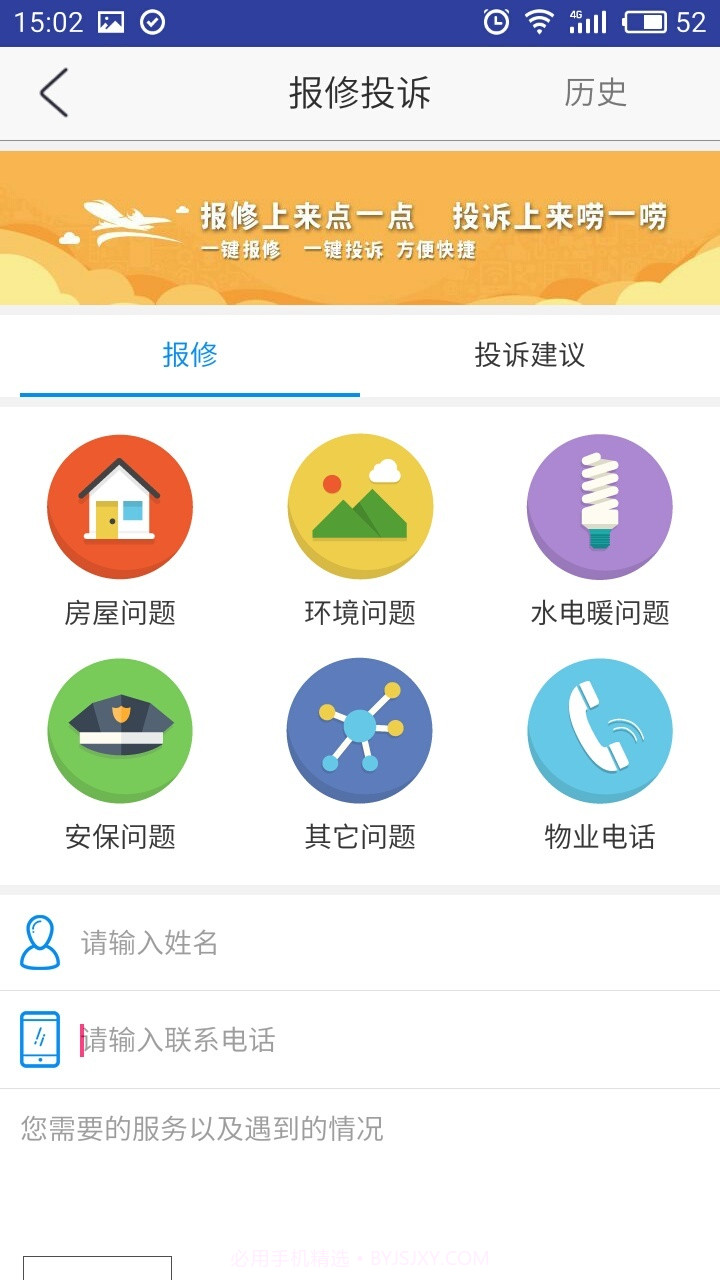Screen dimensions: 720x1280
Task: Open the 历史 history page
Action: tap(597, 91)
